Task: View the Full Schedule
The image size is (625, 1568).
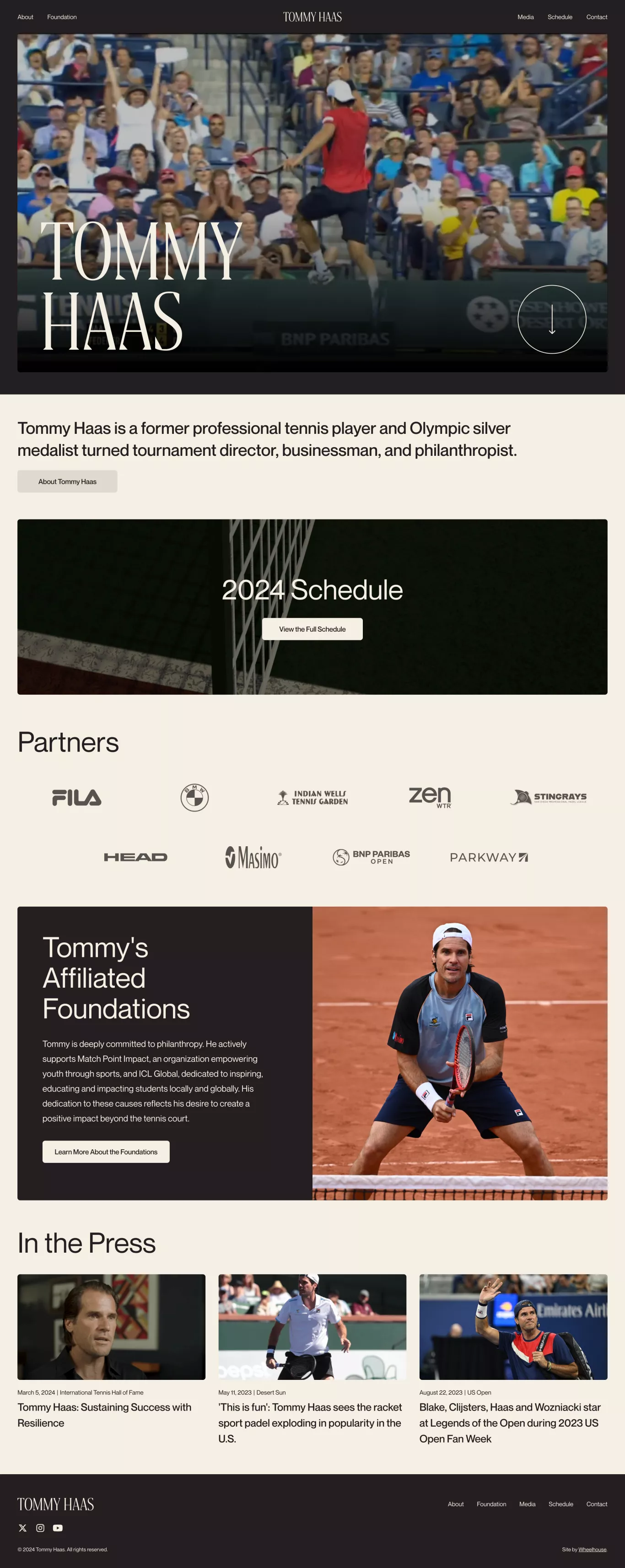Action: coord(312,629)
